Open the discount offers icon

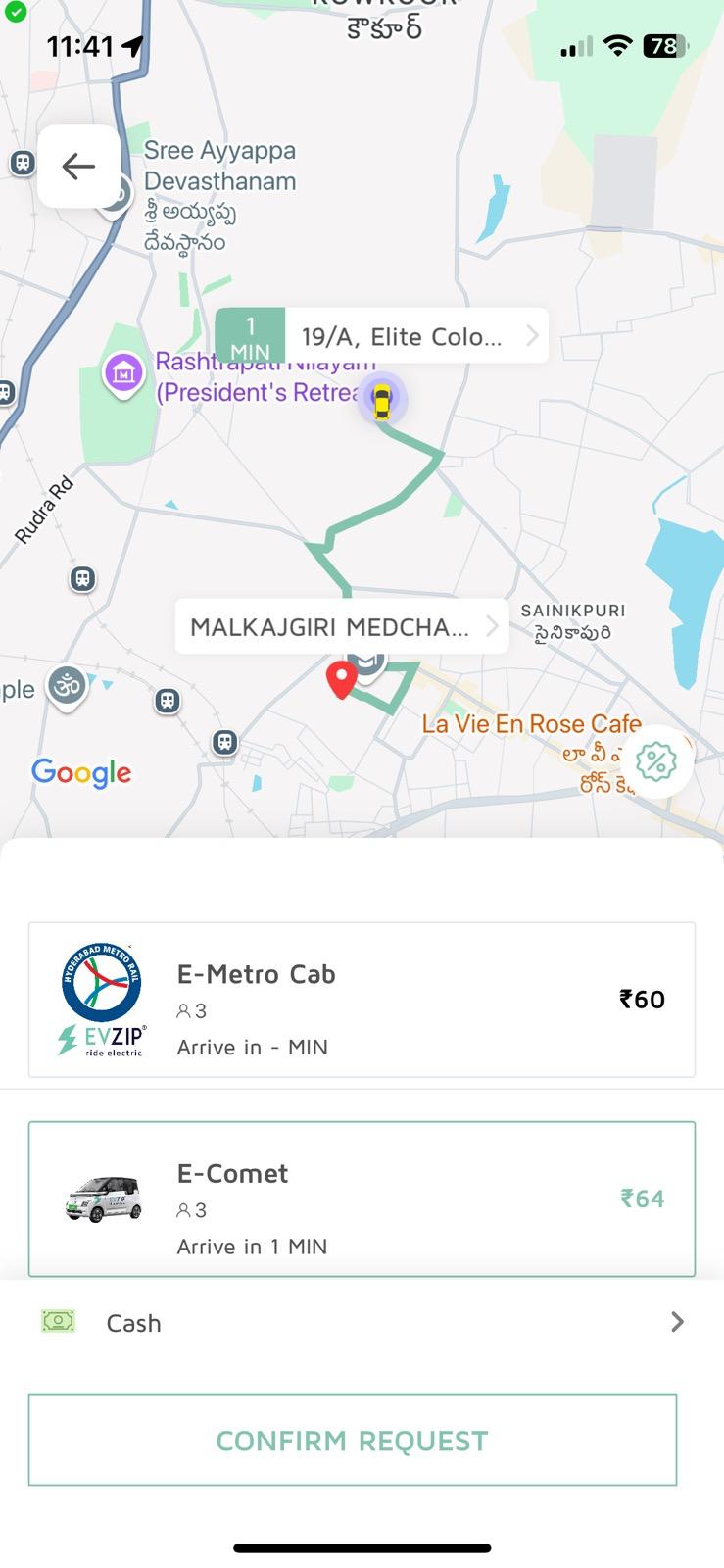tap(656, 761)
